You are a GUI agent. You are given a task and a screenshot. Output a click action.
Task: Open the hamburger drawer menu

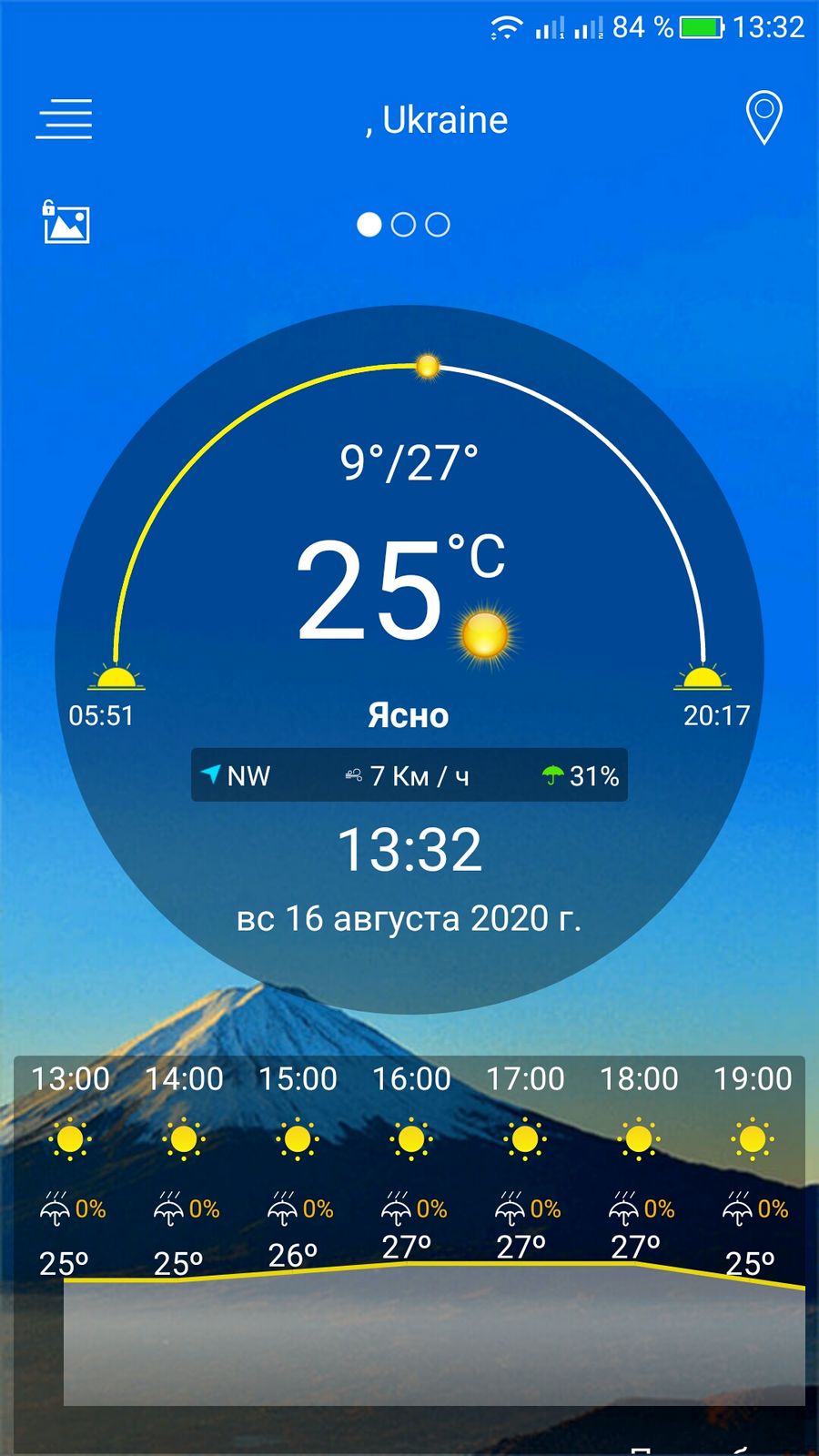[x=64, y=119]
